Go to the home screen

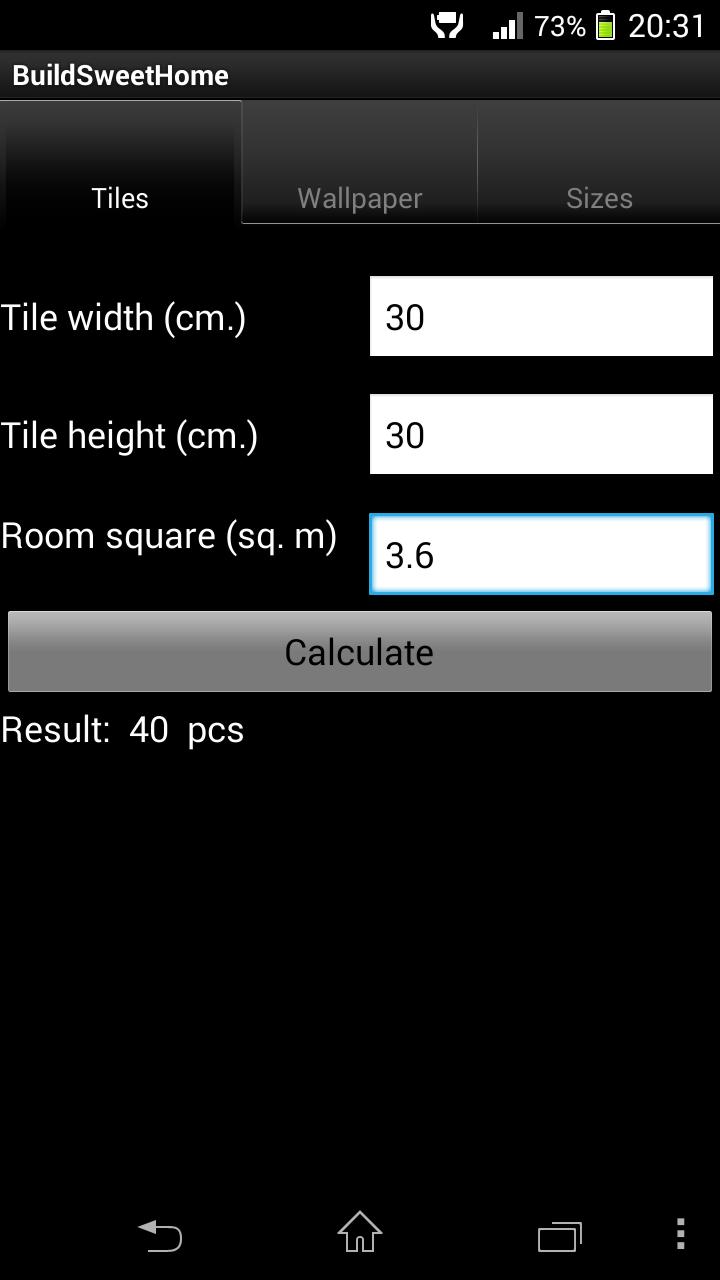(x=360, y=1233)
